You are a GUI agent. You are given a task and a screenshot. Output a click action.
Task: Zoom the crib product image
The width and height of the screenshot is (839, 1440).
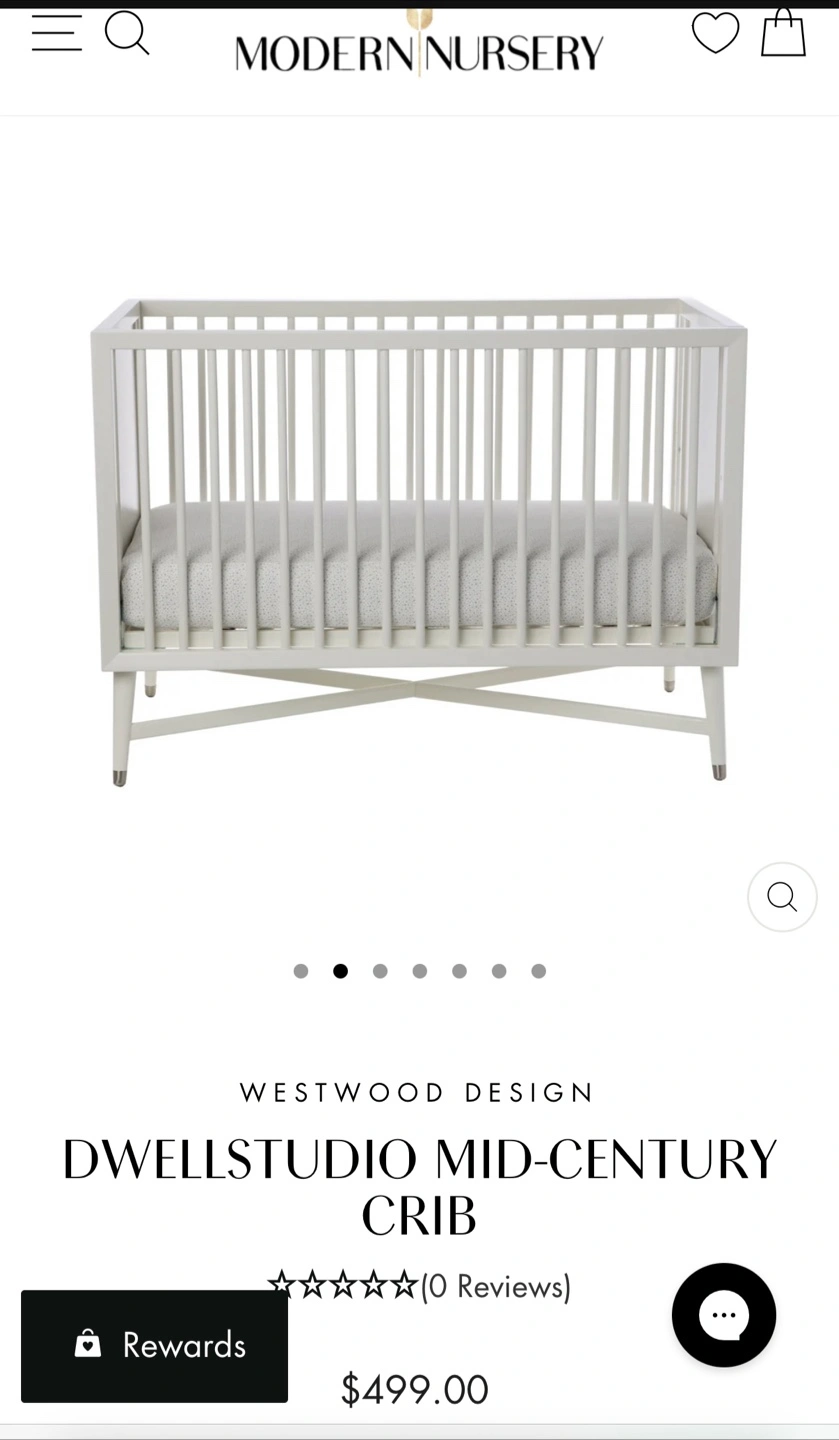782,897
